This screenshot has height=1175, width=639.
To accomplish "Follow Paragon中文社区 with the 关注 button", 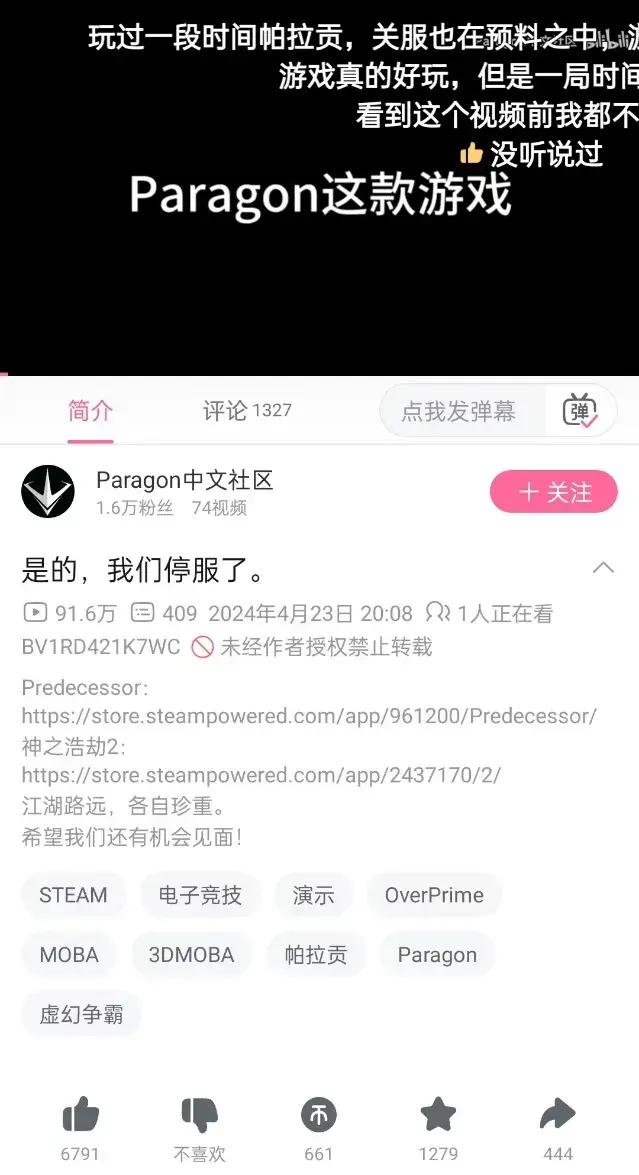I will tap(553, 492).
